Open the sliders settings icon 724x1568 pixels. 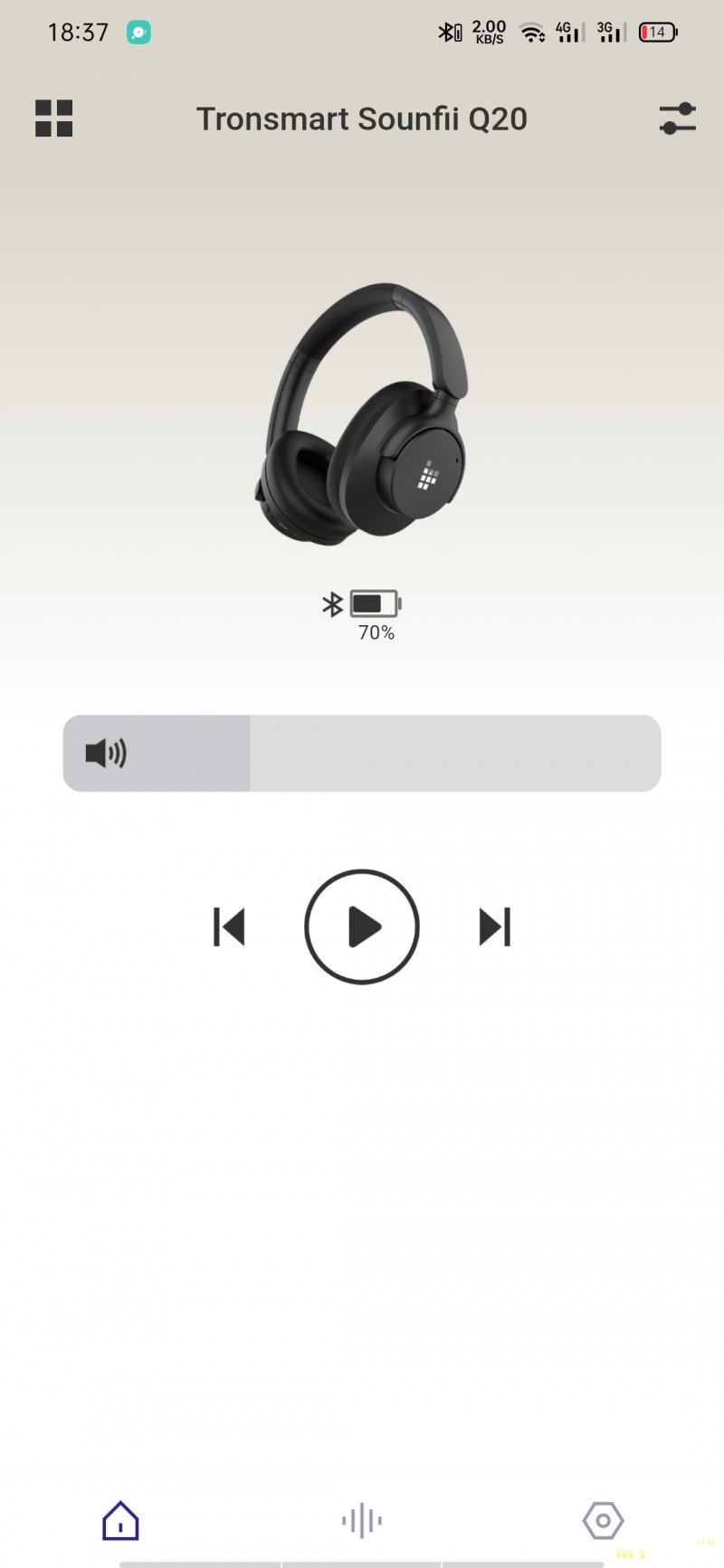coord(677,119)
